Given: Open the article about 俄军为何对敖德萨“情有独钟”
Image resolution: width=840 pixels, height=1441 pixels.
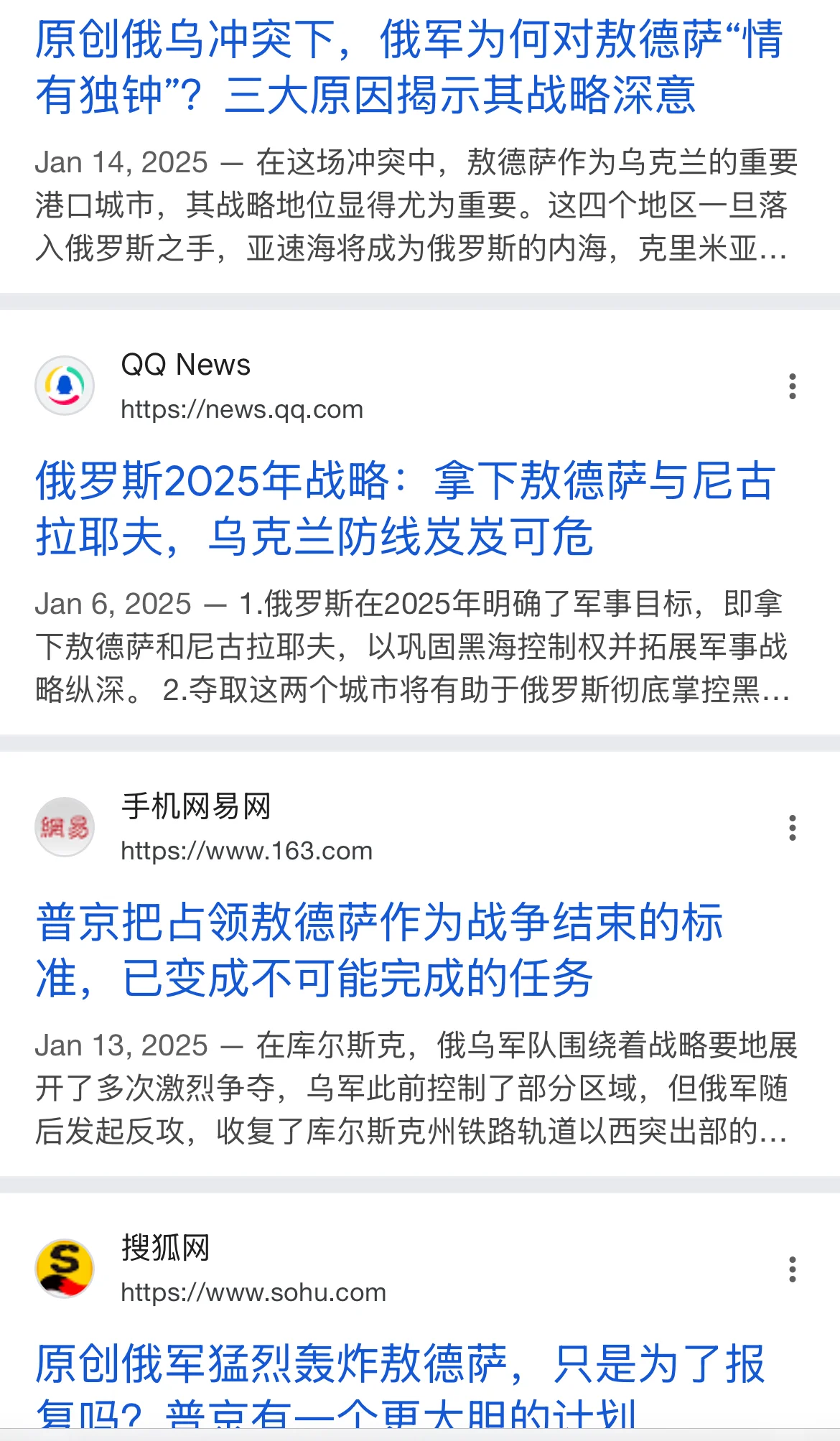Looking at the screenshot, I should coord(409,67).
